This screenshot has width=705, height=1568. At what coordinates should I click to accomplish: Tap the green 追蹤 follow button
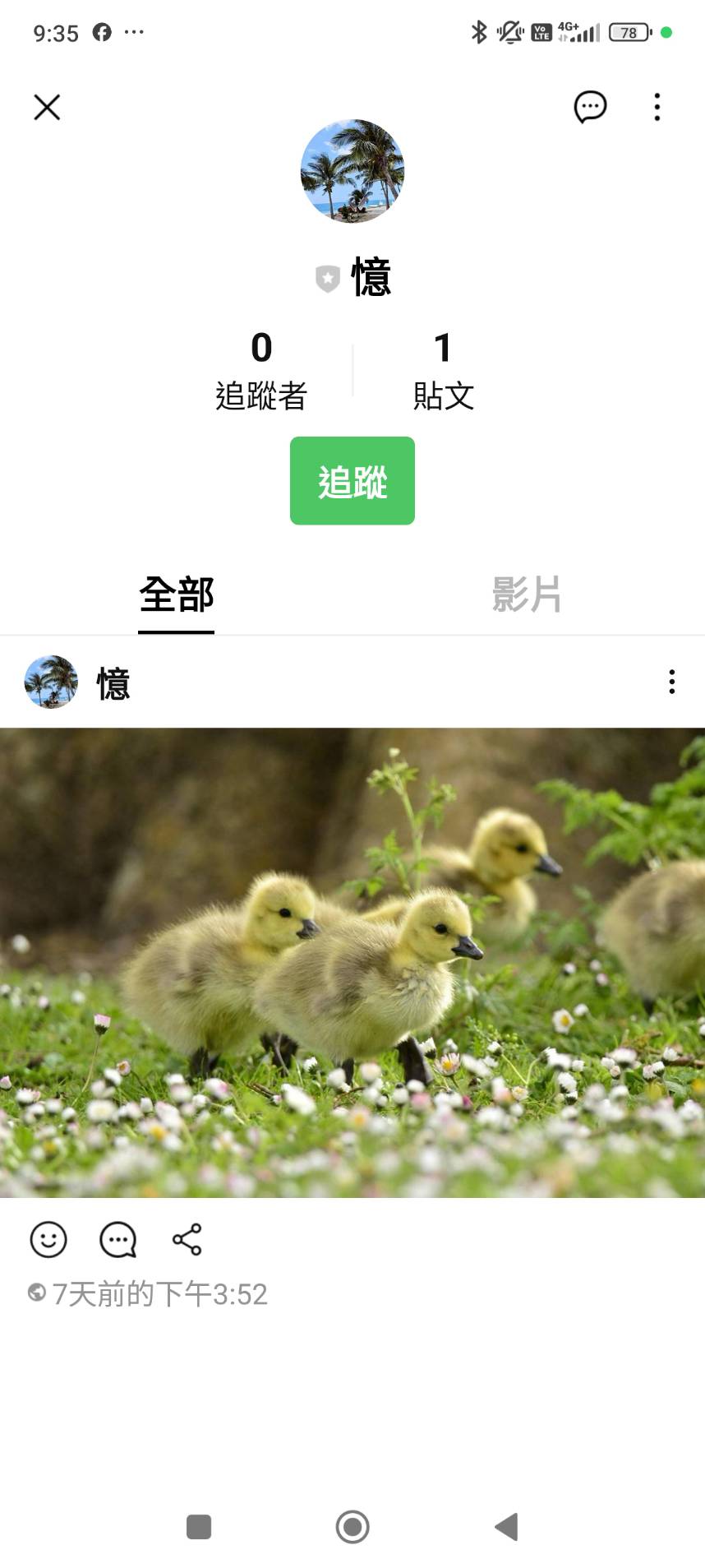coord(352,481)
